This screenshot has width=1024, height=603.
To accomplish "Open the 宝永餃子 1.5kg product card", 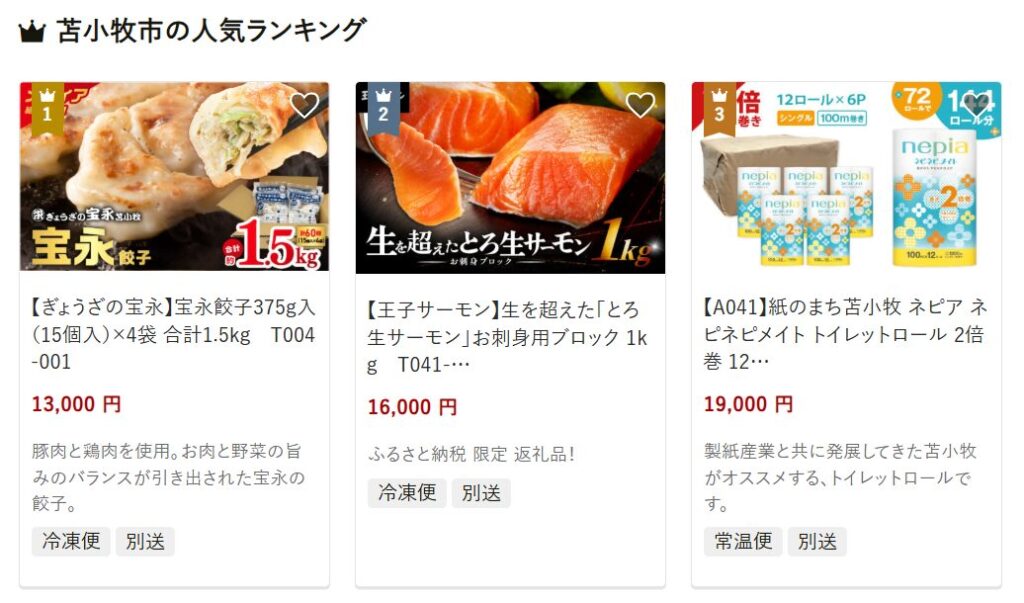I will coord(174,336).
